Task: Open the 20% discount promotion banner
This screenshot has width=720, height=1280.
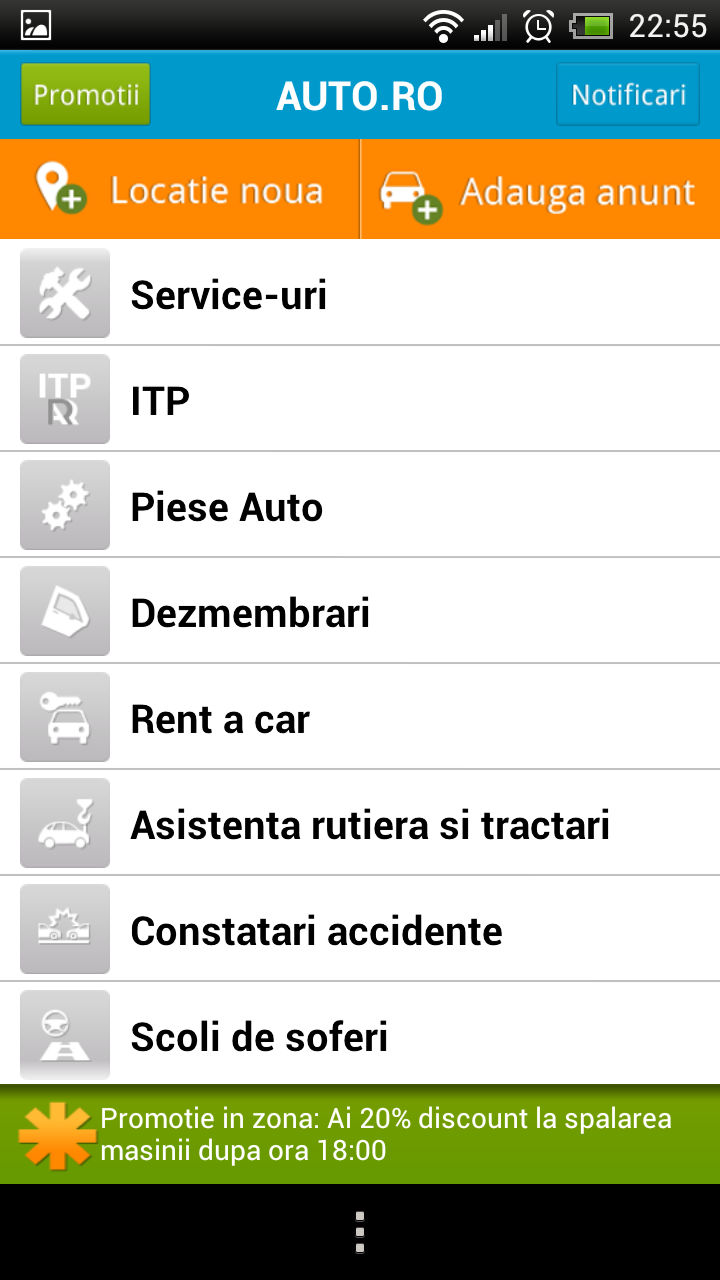Action: [x=360, y=1135]
